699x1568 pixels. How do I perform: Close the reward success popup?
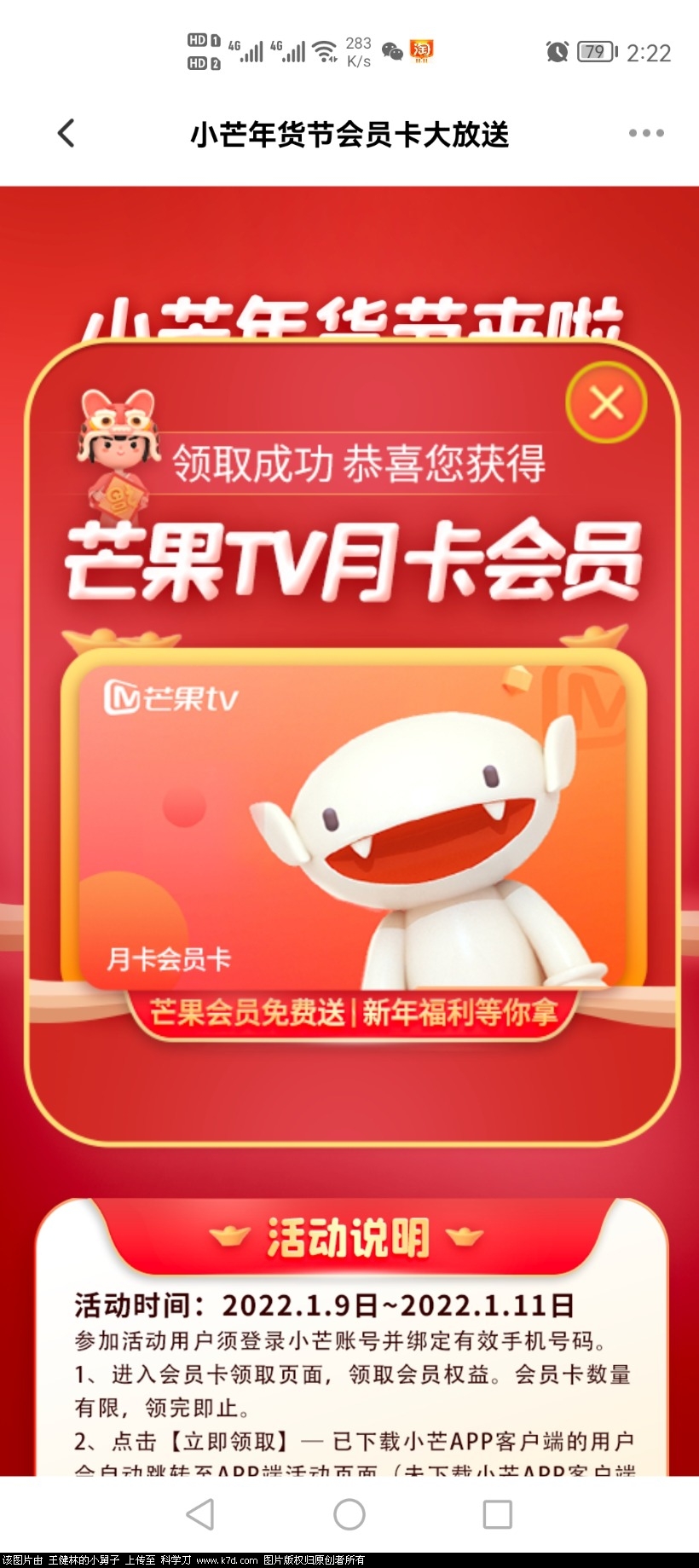coord(606,402)
